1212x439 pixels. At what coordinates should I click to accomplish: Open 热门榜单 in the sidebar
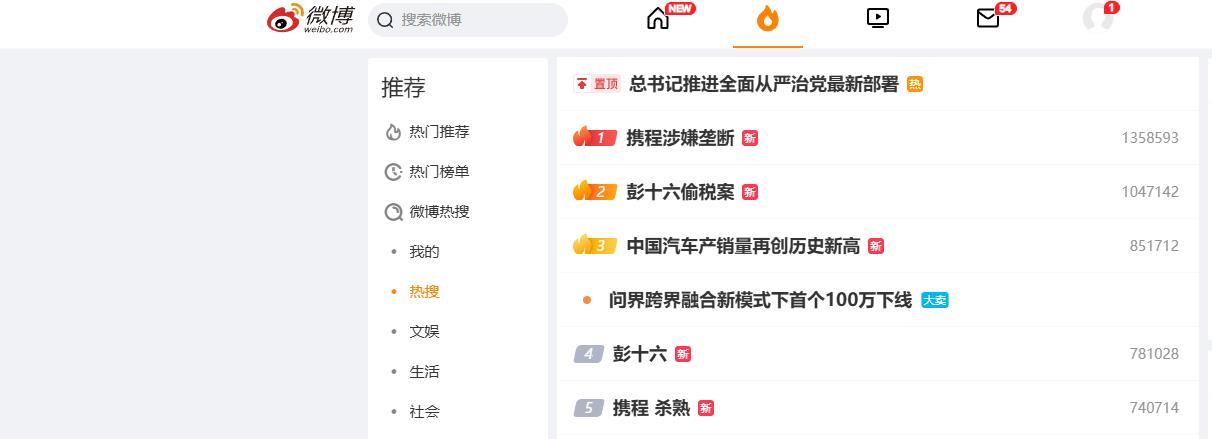click(438, 172)
